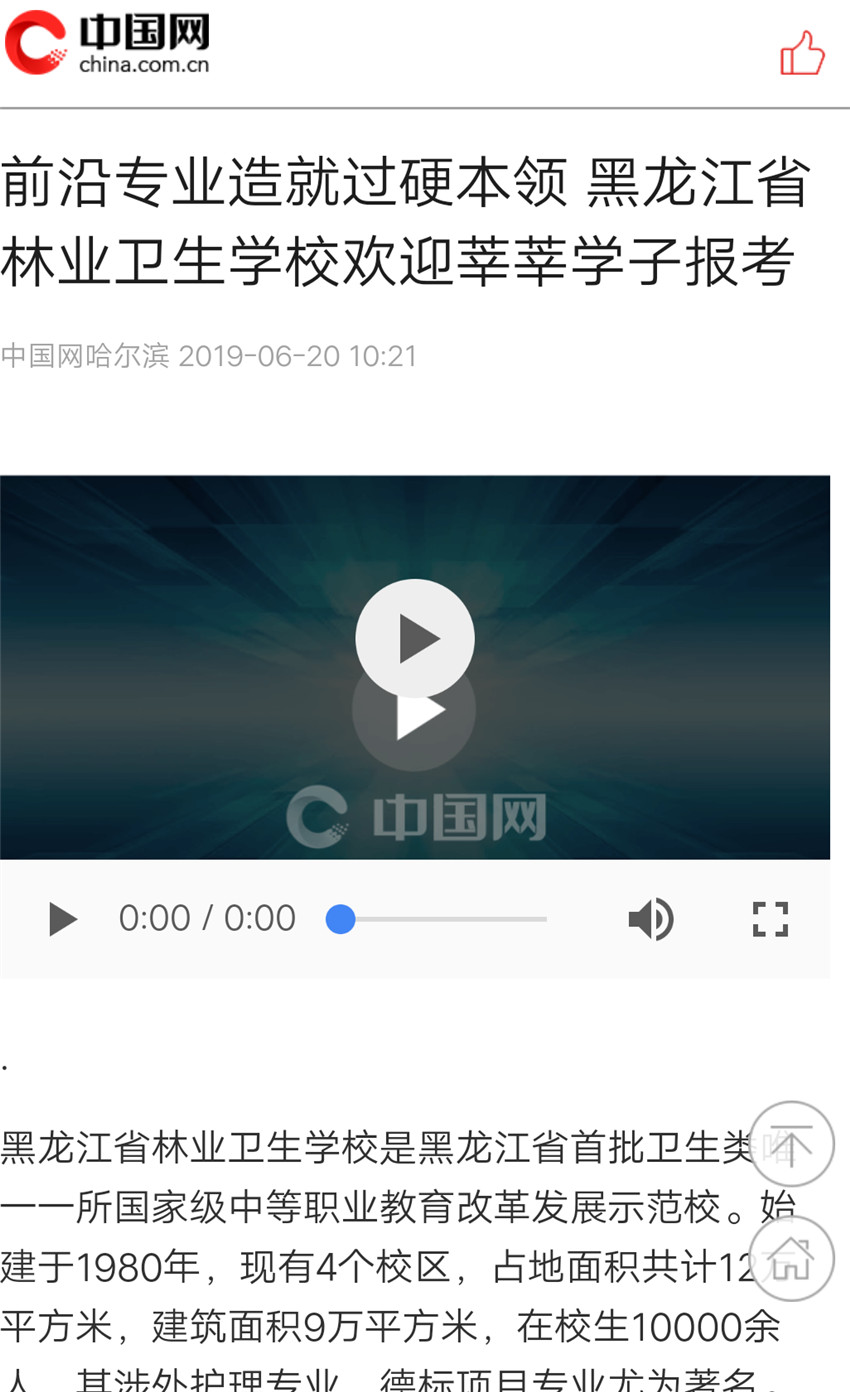Go to the home page via floating house icon
This screenshot has height=1392, width=850.
pyautogui.click(x=791, y=1258)
